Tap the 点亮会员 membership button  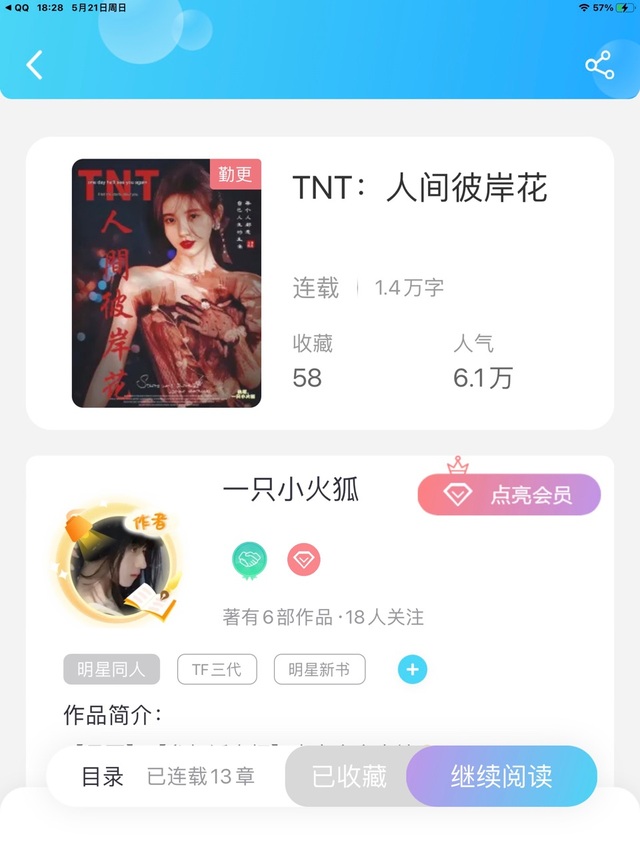point(509,494)
